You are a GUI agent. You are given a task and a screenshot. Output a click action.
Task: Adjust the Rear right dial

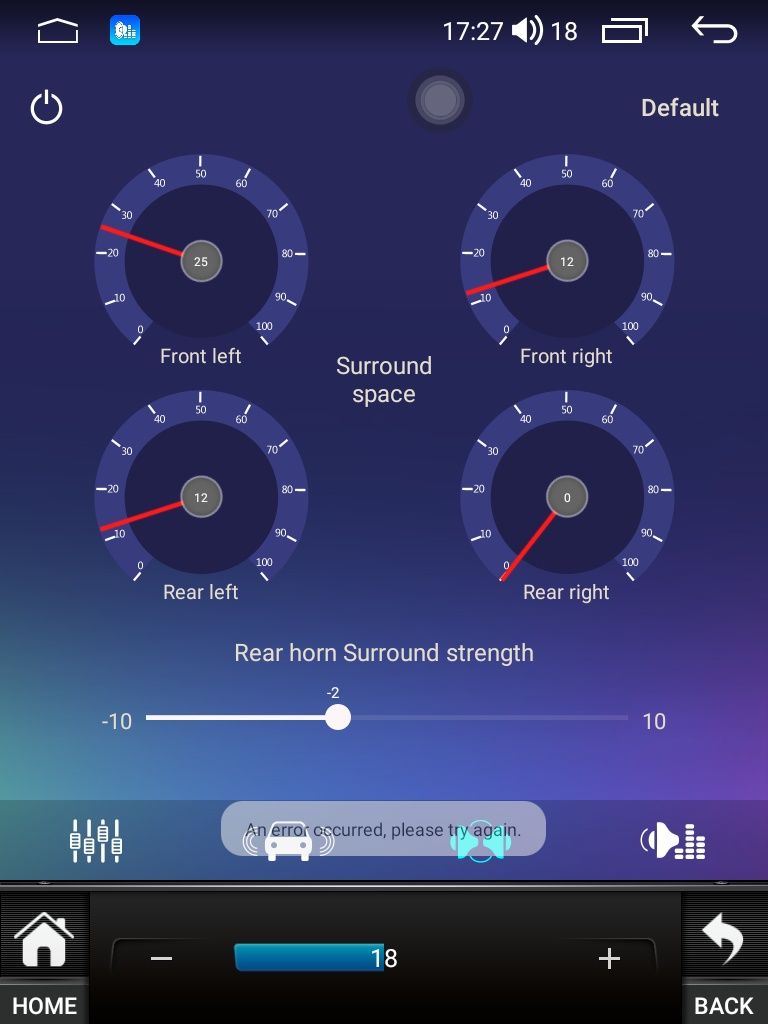[x=567, y=497]
